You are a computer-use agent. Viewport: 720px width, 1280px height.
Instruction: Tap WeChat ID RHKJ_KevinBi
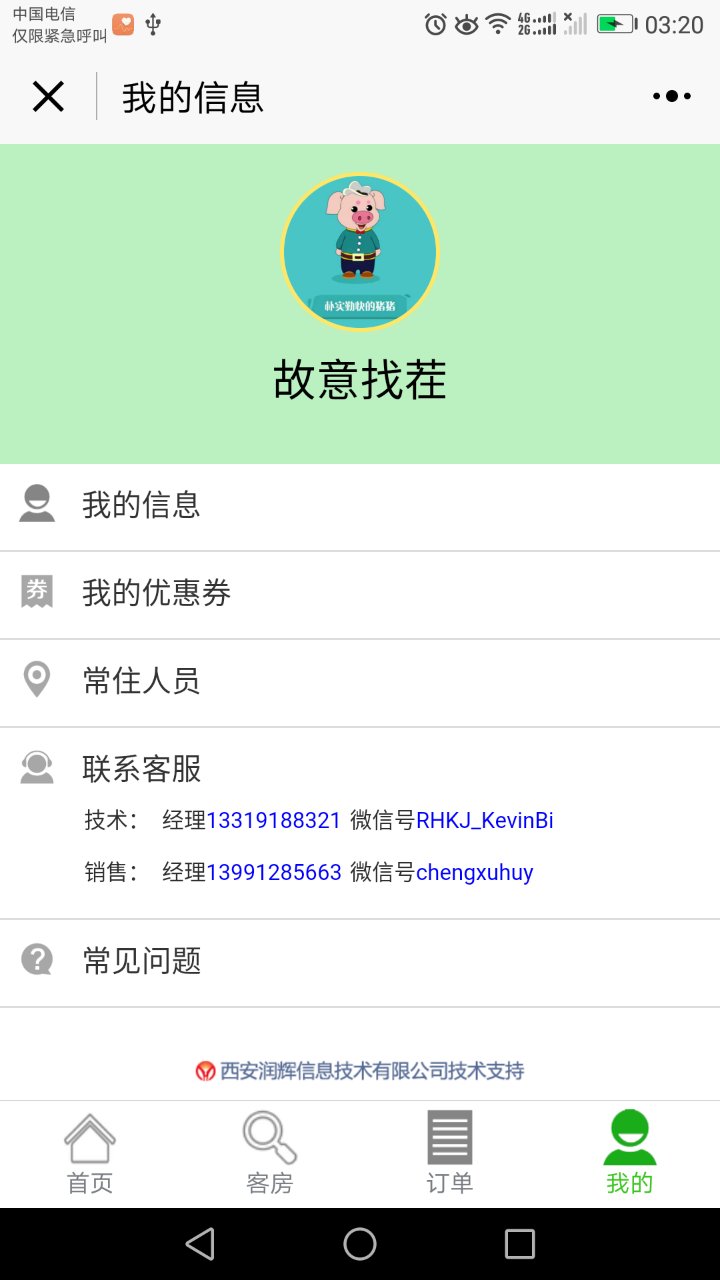tap(484, 821)
